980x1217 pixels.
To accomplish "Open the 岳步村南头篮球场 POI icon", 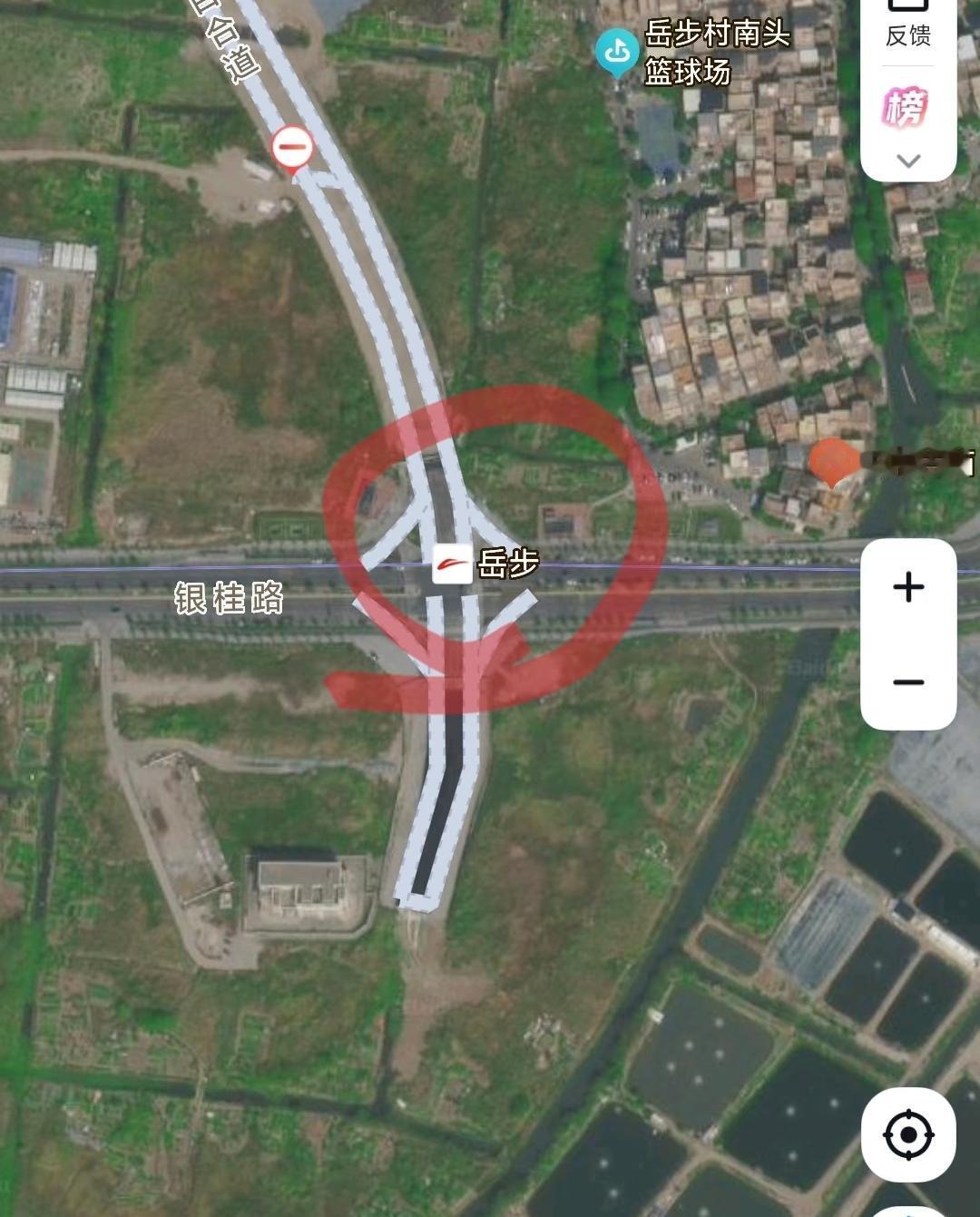I will (615, 50).
